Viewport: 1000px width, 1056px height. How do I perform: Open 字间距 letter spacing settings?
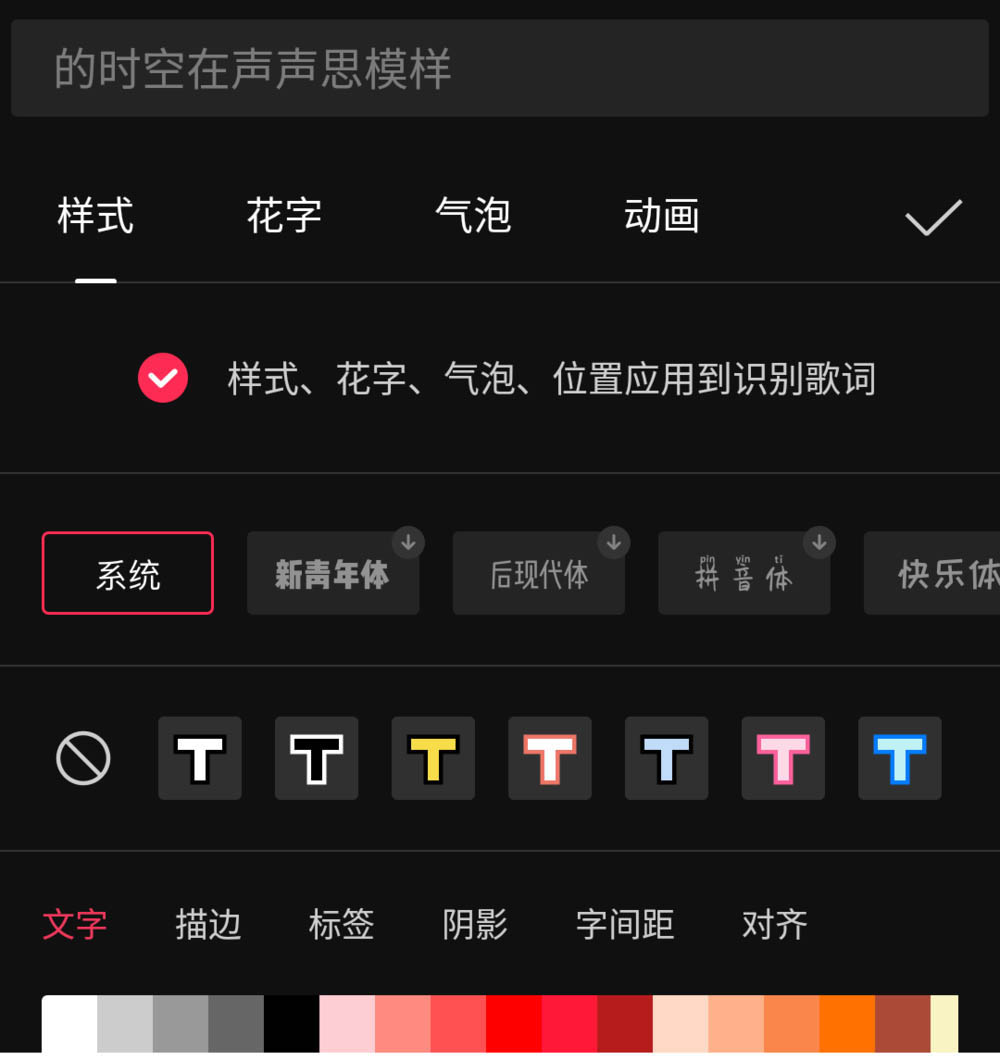tap(625, 924)
